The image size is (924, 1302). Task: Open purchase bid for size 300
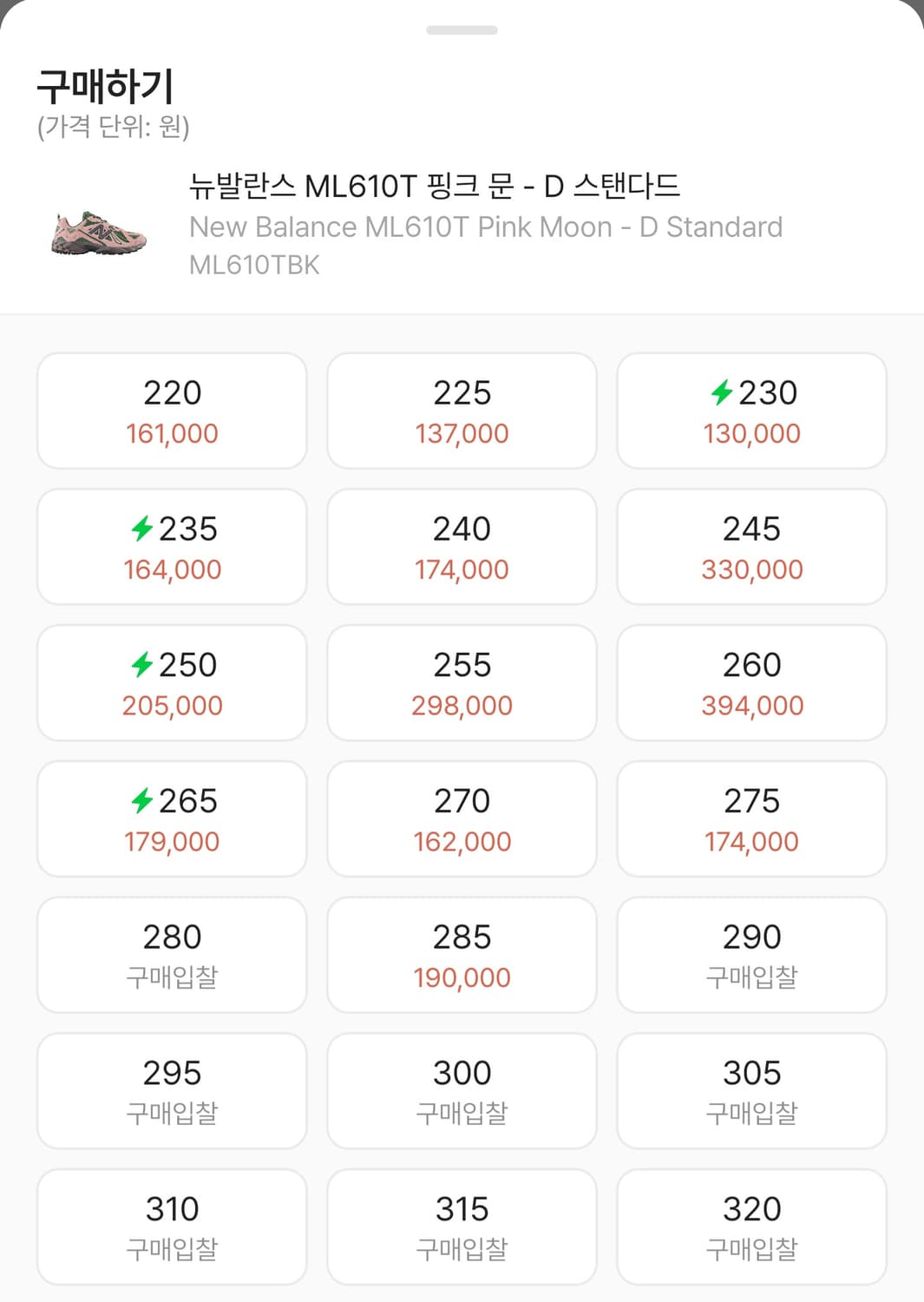(x=462, y=1090)
